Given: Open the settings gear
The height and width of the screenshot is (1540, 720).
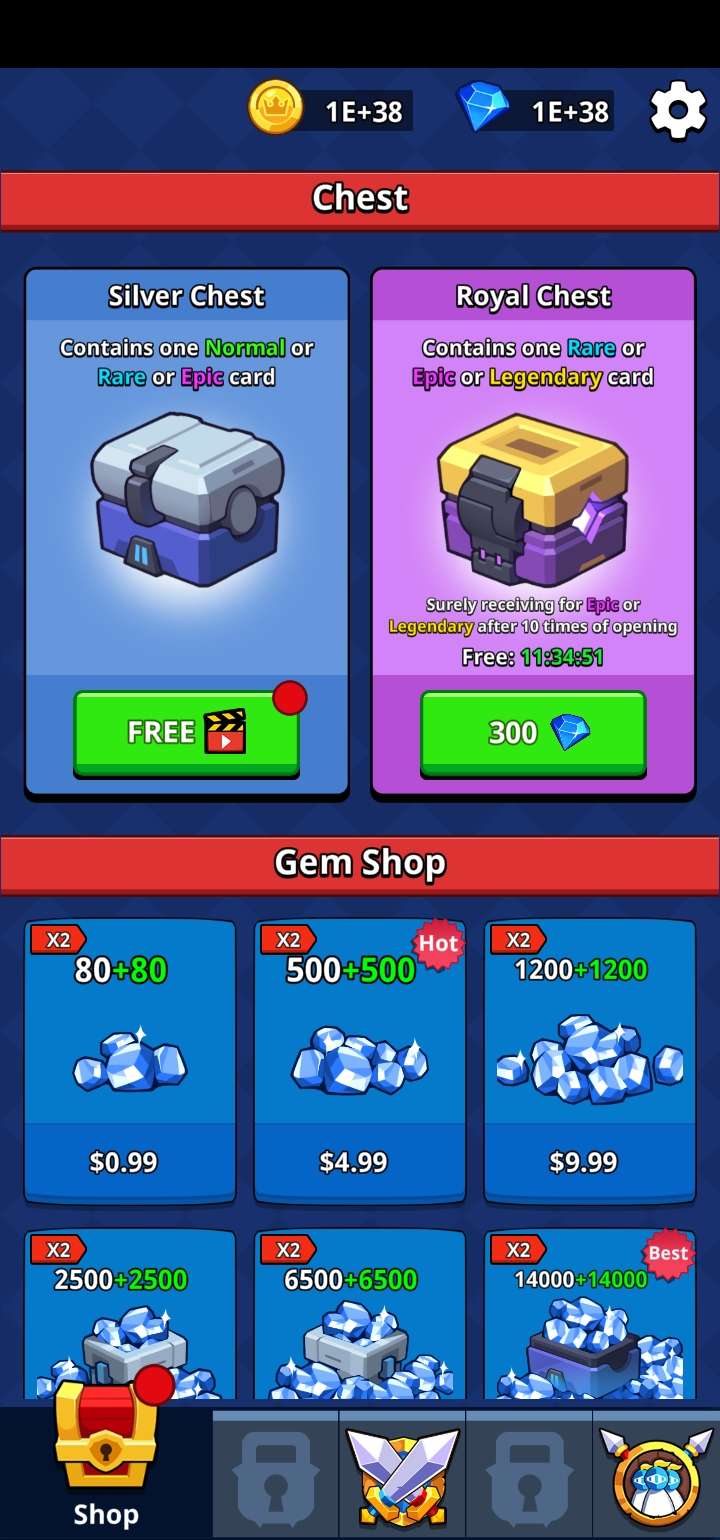Looking at the screenshot, I should (678, 112).
